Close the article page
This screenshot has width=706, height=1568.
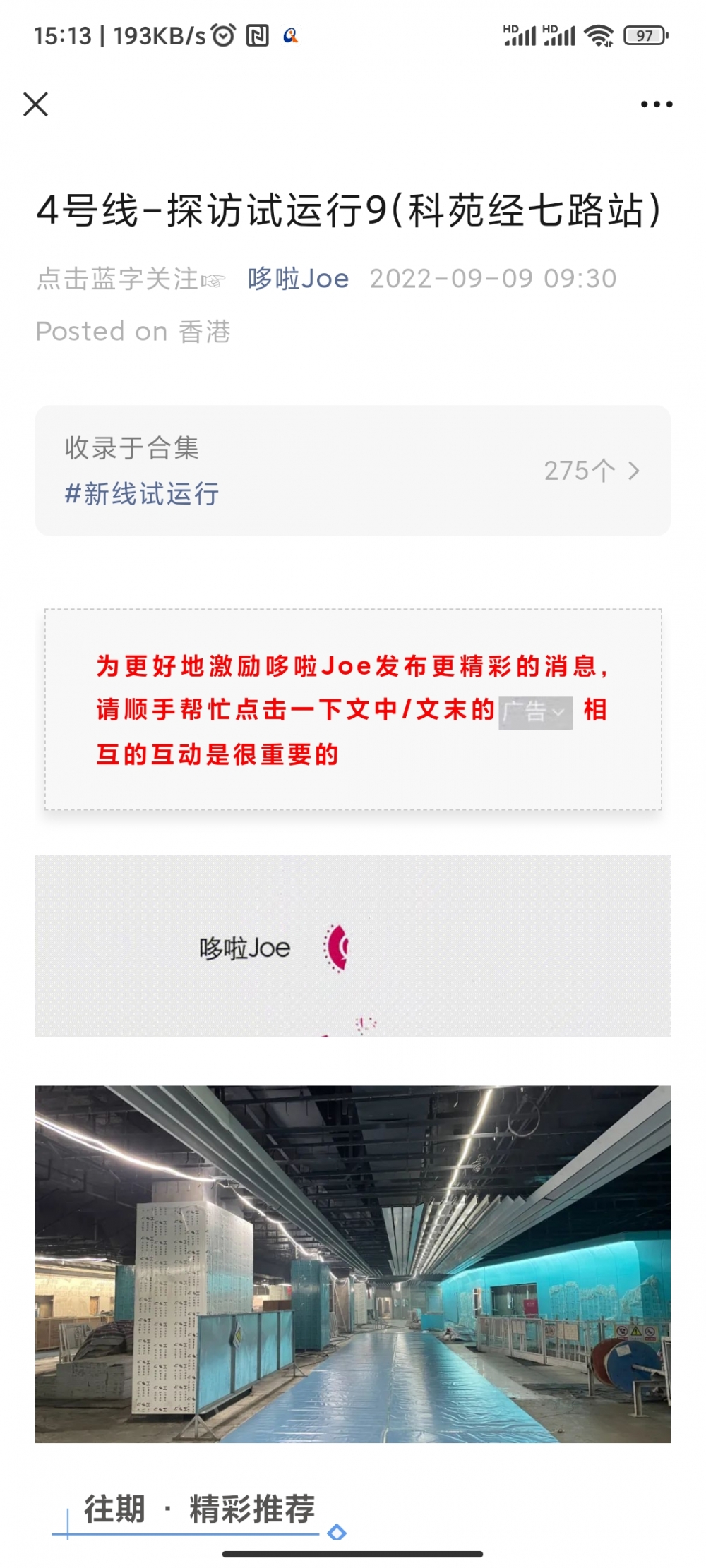(x=35, y=104)
